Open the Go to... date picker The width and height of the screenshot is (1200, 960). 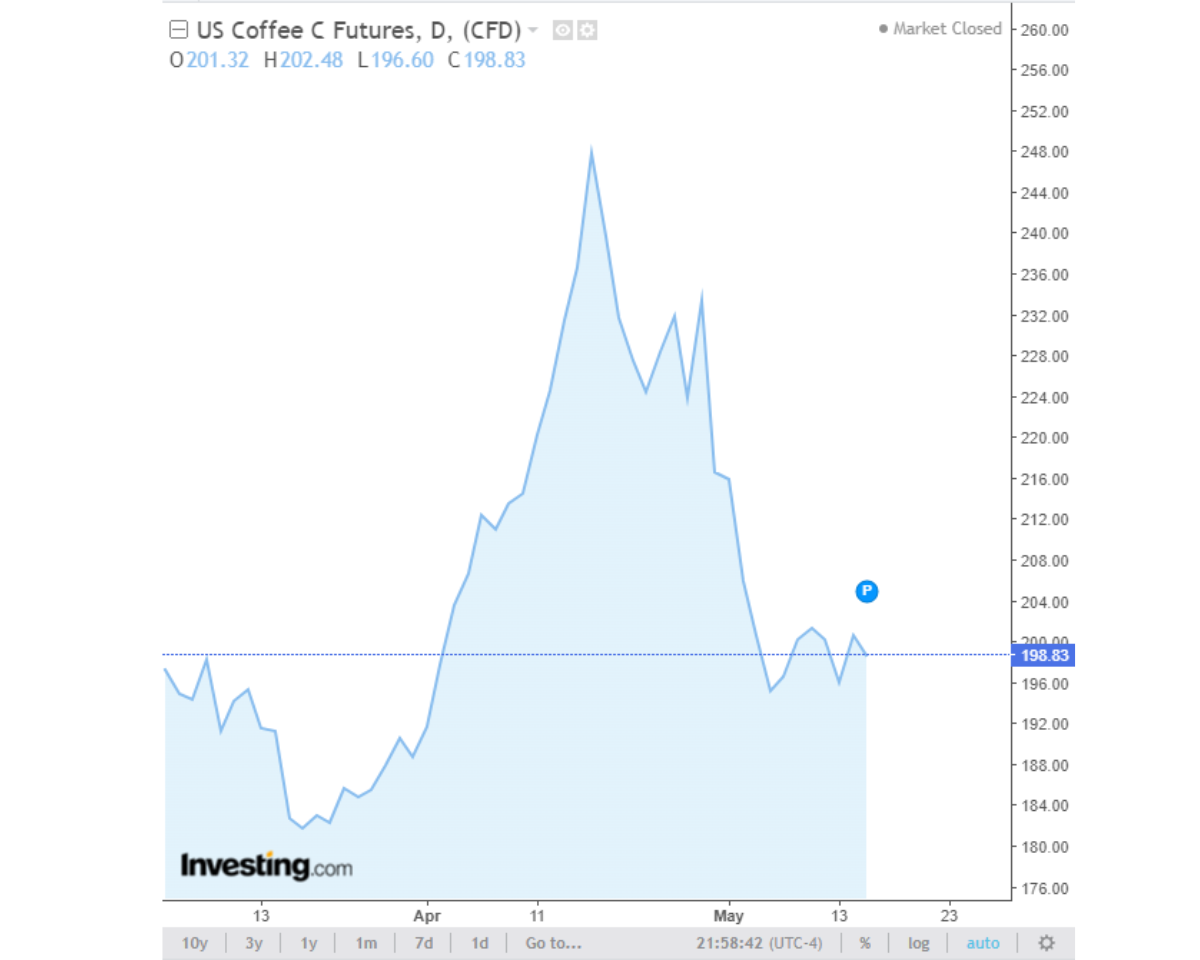553,943
